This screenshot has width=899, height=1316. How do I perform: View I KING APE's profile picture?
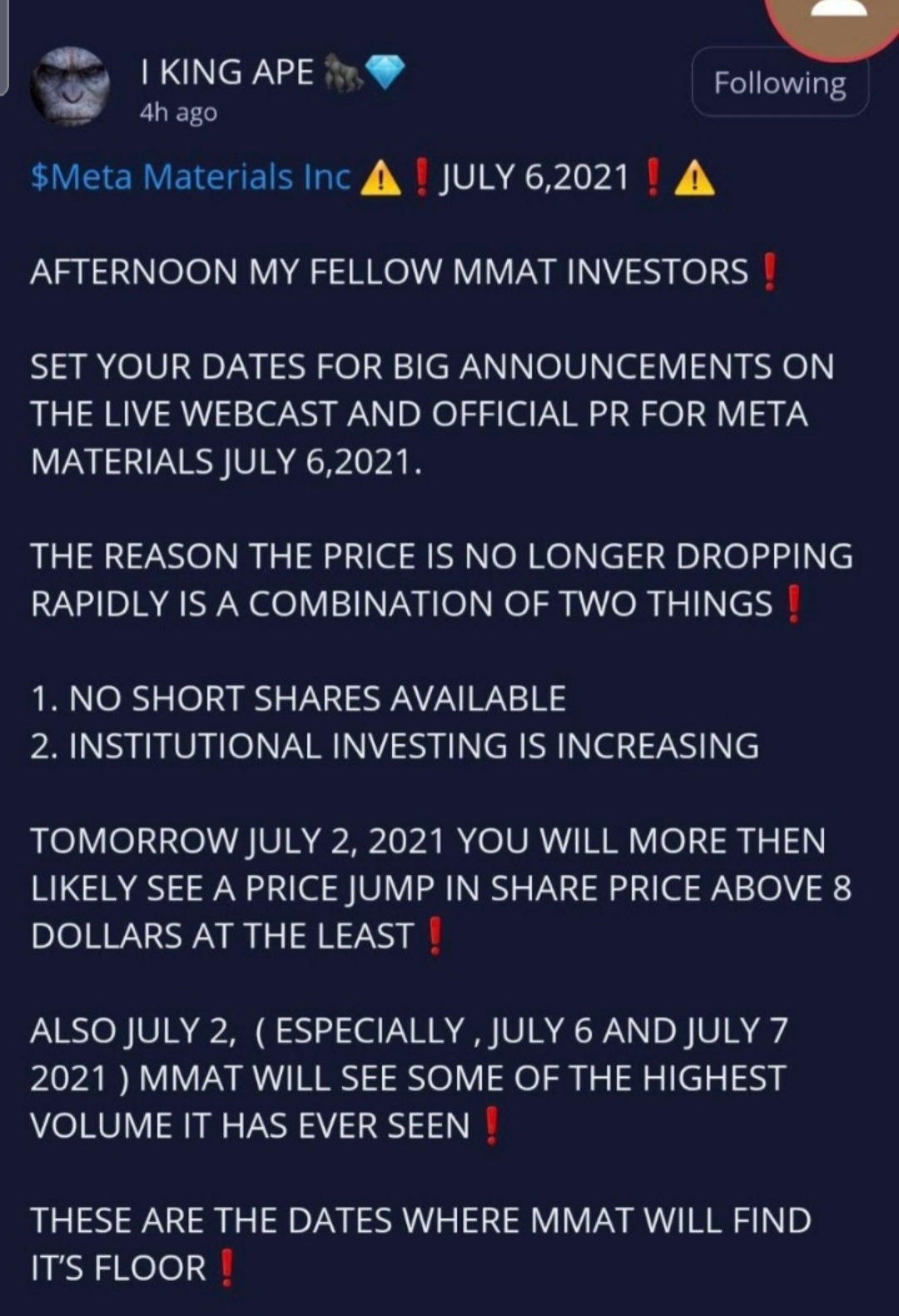[70, 86]
